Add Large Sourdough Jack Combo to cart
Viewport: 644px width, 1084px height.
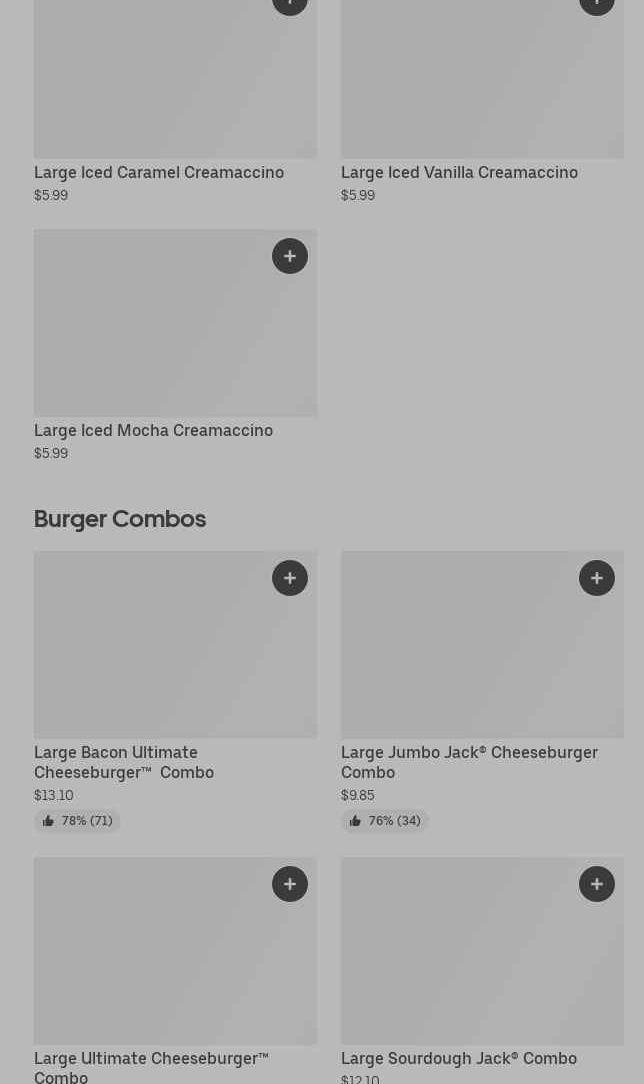[597, 884]
